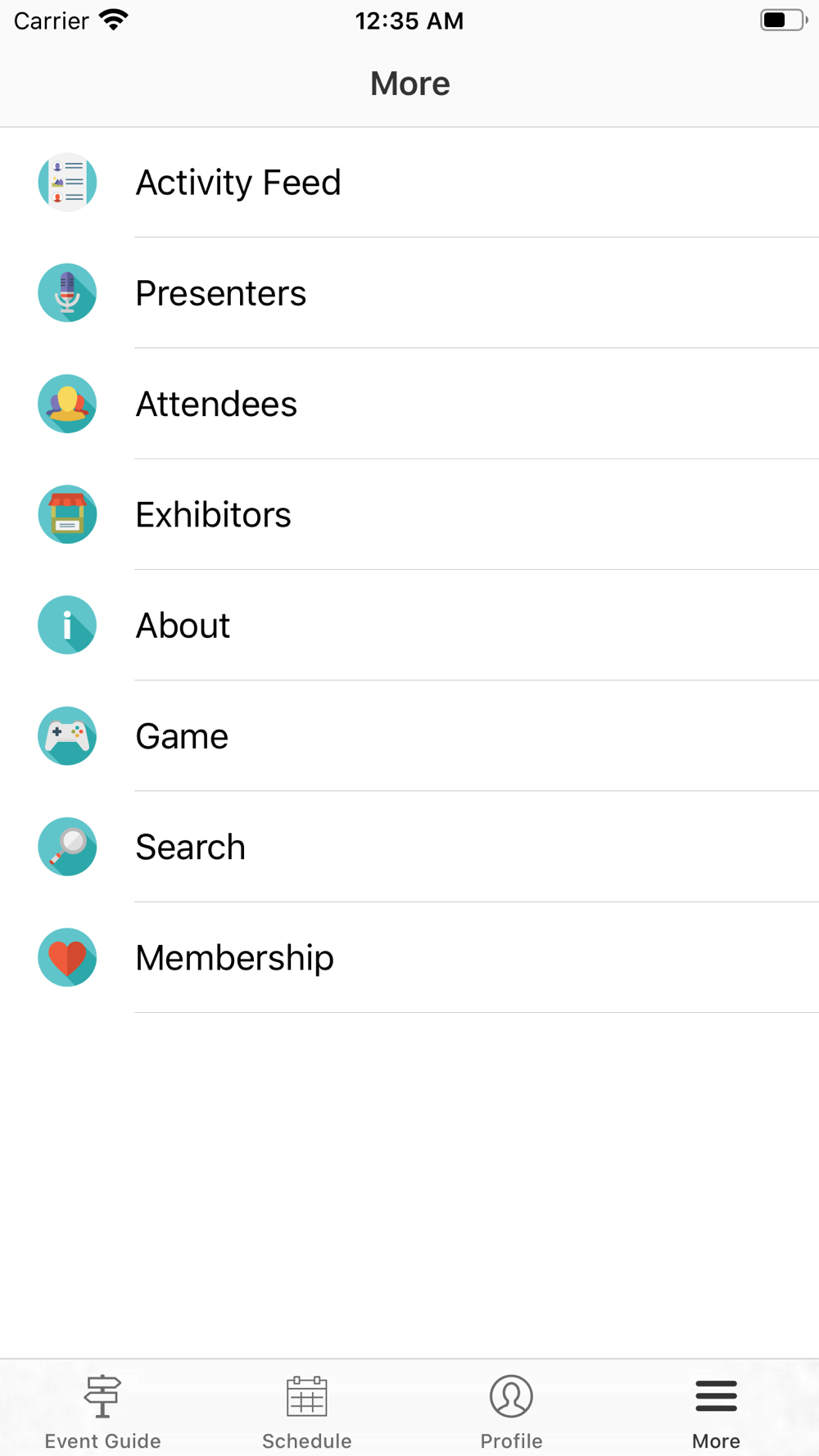The width and height of the screenshot is (819, 1456).
Task: Open Membership details
Action: pos(409,957)
